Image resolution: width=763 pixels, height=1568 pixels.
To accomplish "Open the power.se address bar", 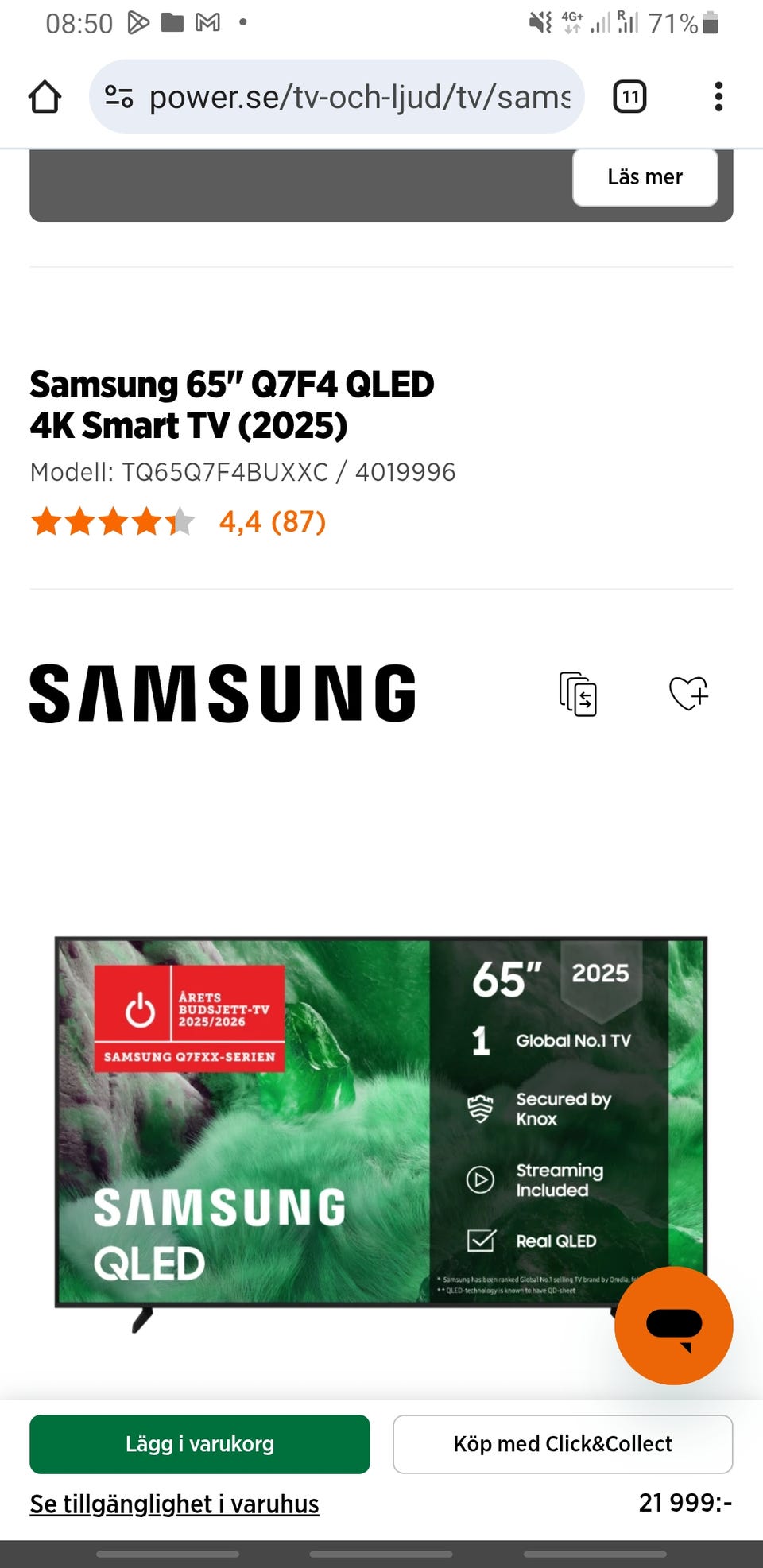I will (337, 97).
